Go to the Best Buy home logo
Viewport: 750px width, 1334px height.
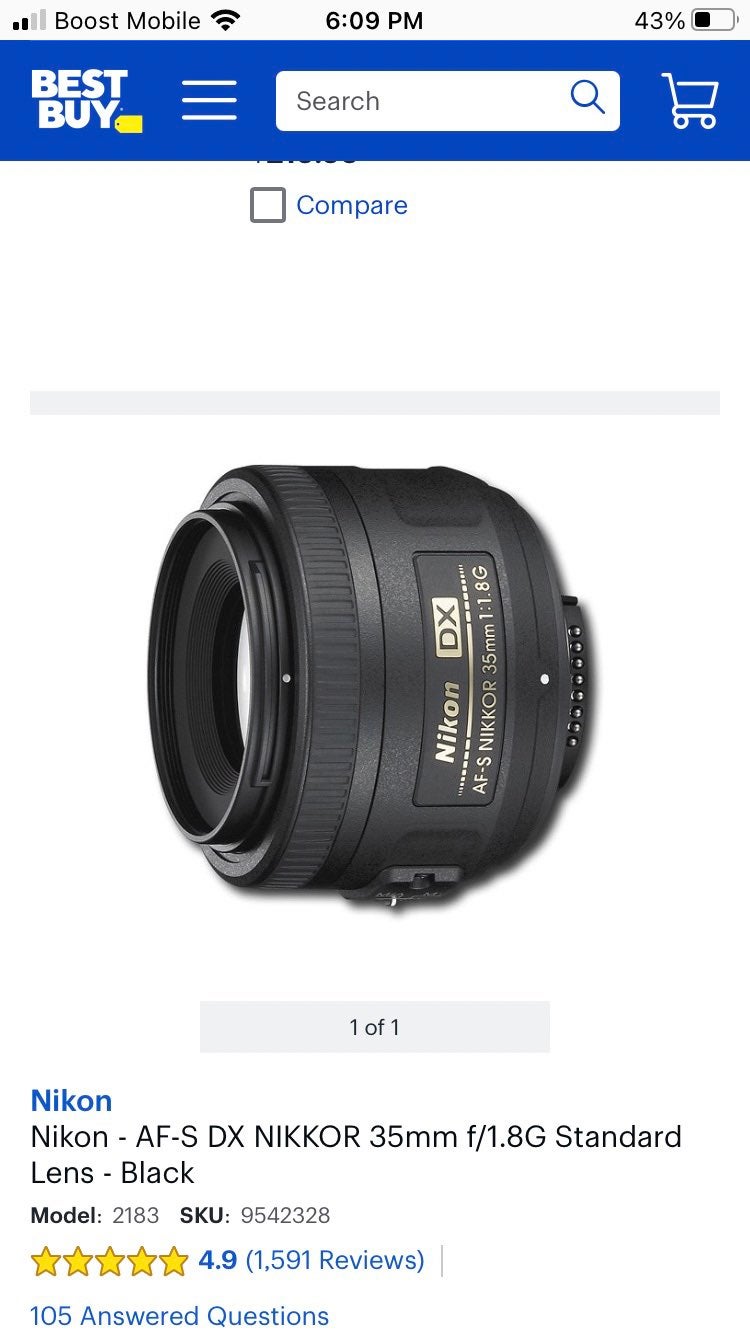pyautogui.click(x=85, y=100)
